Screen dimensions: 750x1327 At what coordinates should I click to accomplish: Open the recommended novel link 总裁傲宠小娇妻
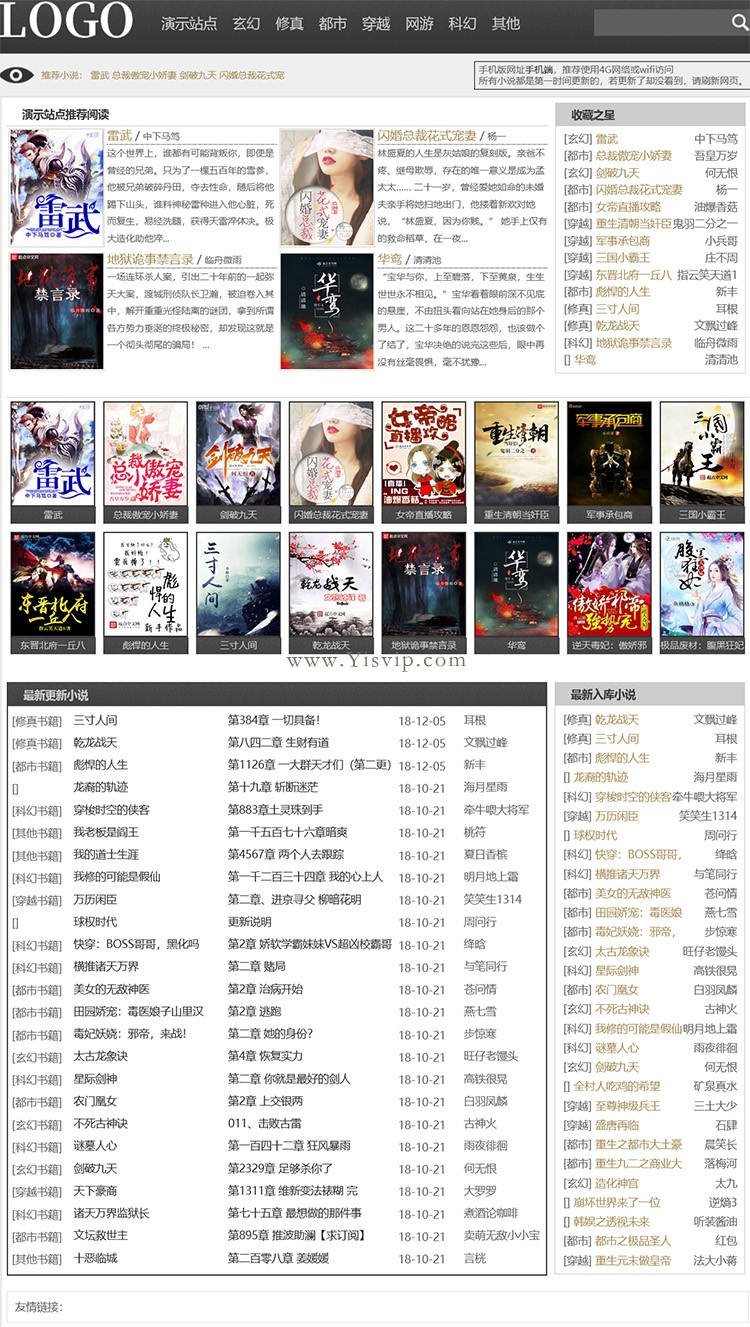[x=144, y=75]
